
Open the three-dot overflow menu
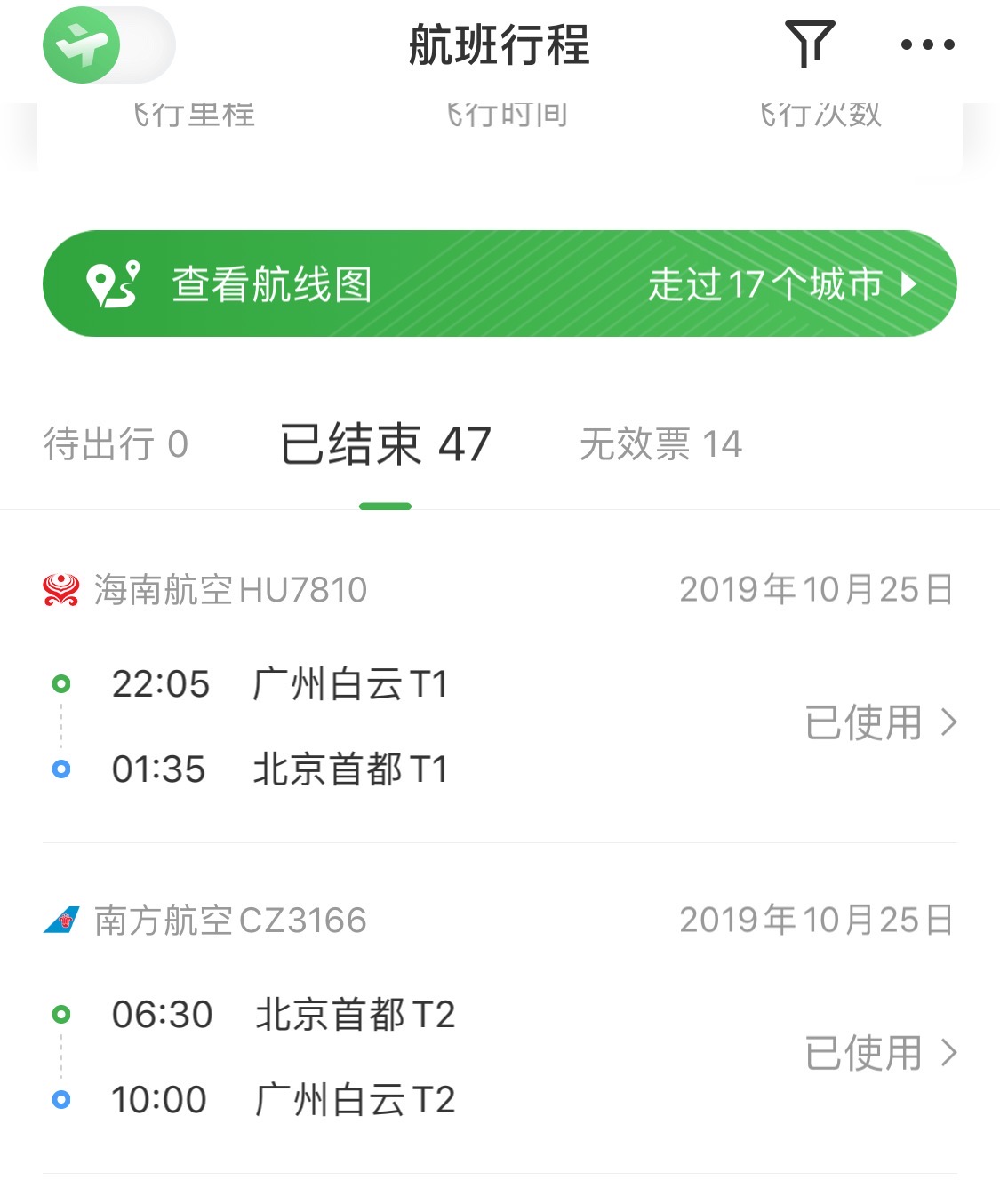(x=927, y=44)
